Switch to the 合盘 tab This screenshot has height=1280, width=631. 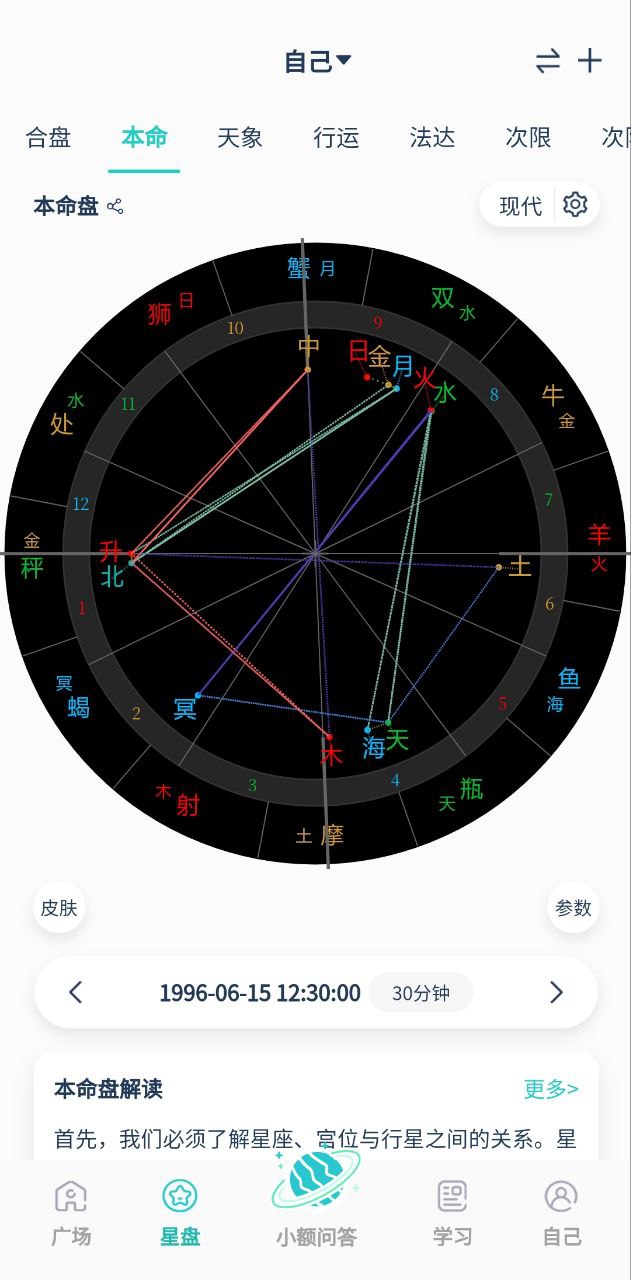point(48,137)
